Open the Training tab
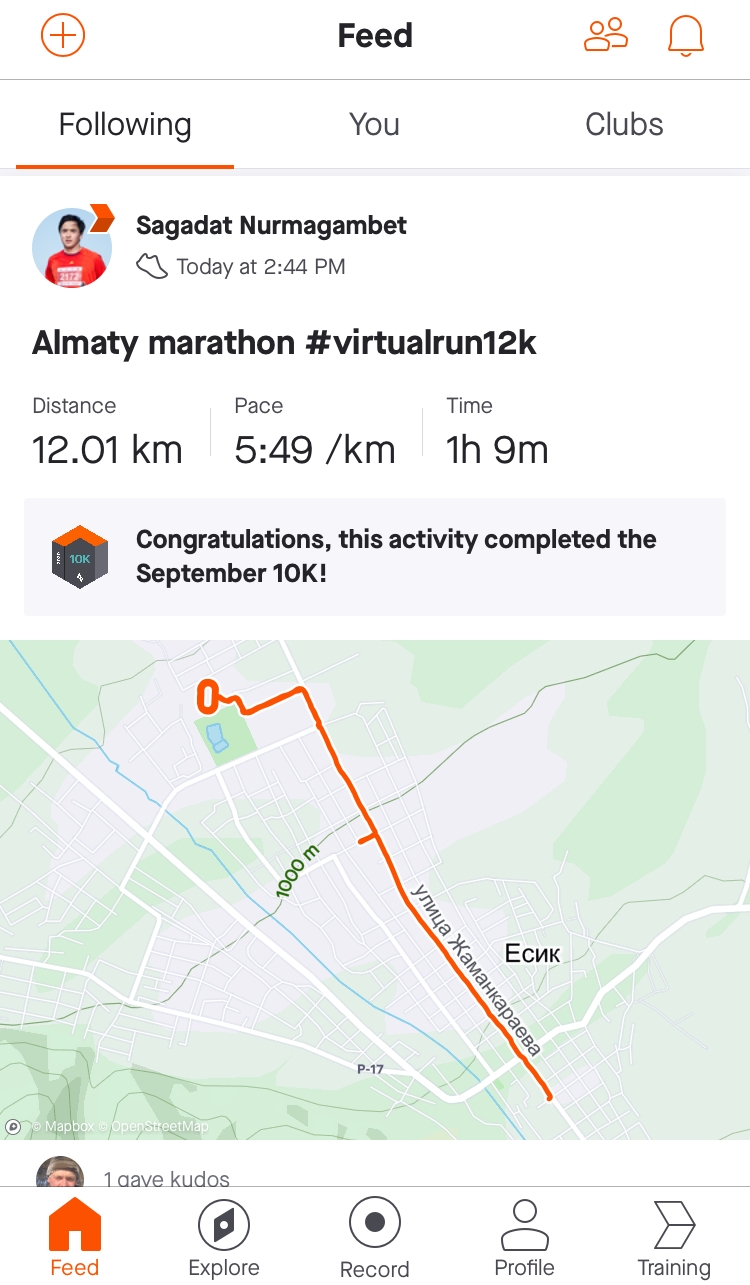 coord(674,1238)
